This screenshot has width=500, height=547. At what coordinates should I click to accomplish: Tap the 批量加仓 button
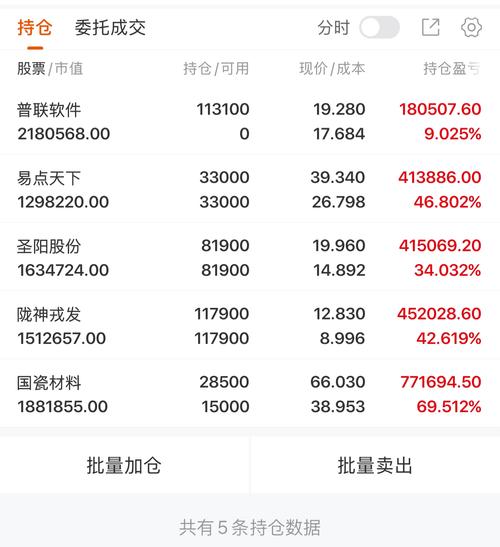(125, 465)
